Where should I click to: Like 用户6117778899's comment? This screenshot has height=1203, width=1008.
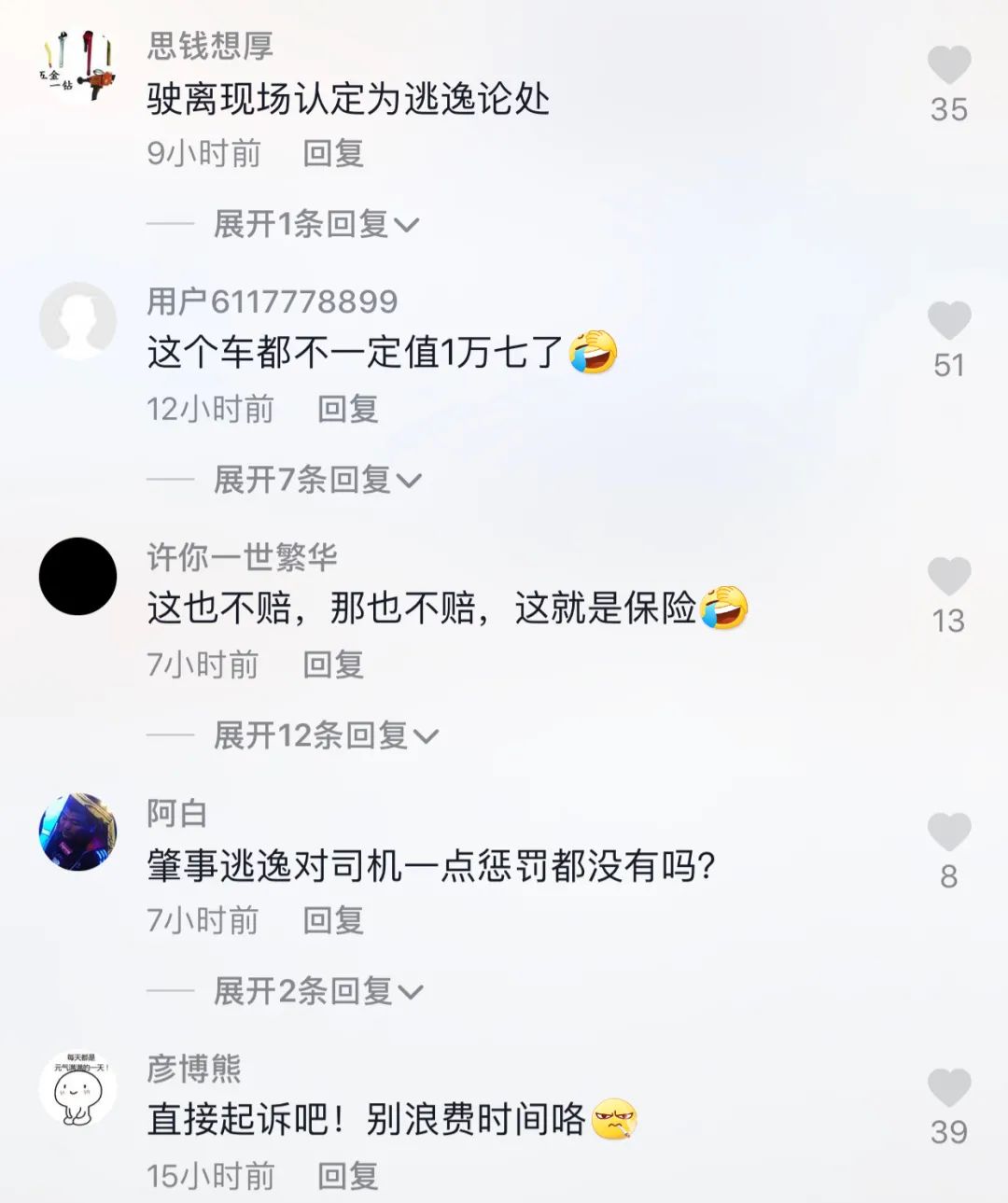pyautogui.click(x=948, y=322)
